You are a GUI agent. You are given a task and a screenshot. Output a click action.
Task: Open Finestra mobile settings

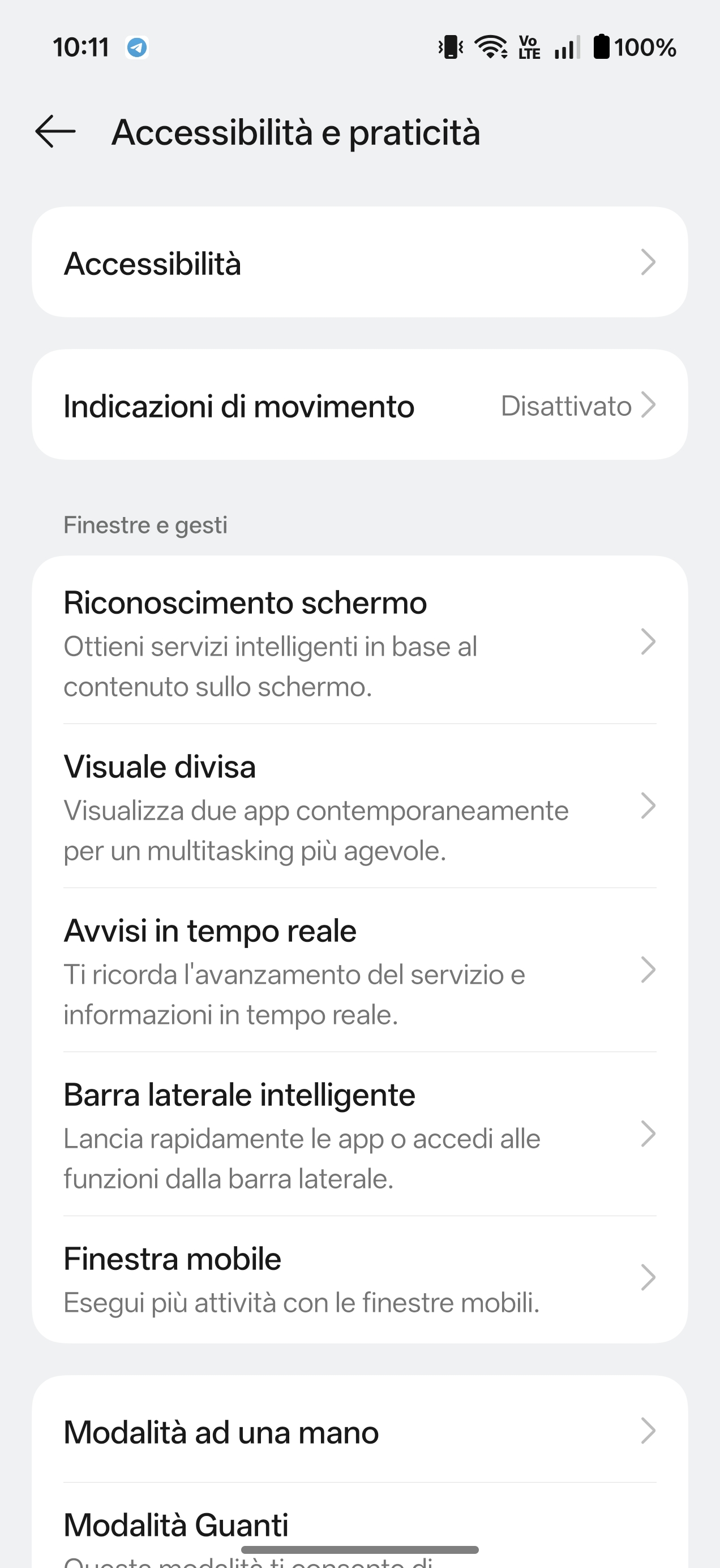coord(359,1278)
